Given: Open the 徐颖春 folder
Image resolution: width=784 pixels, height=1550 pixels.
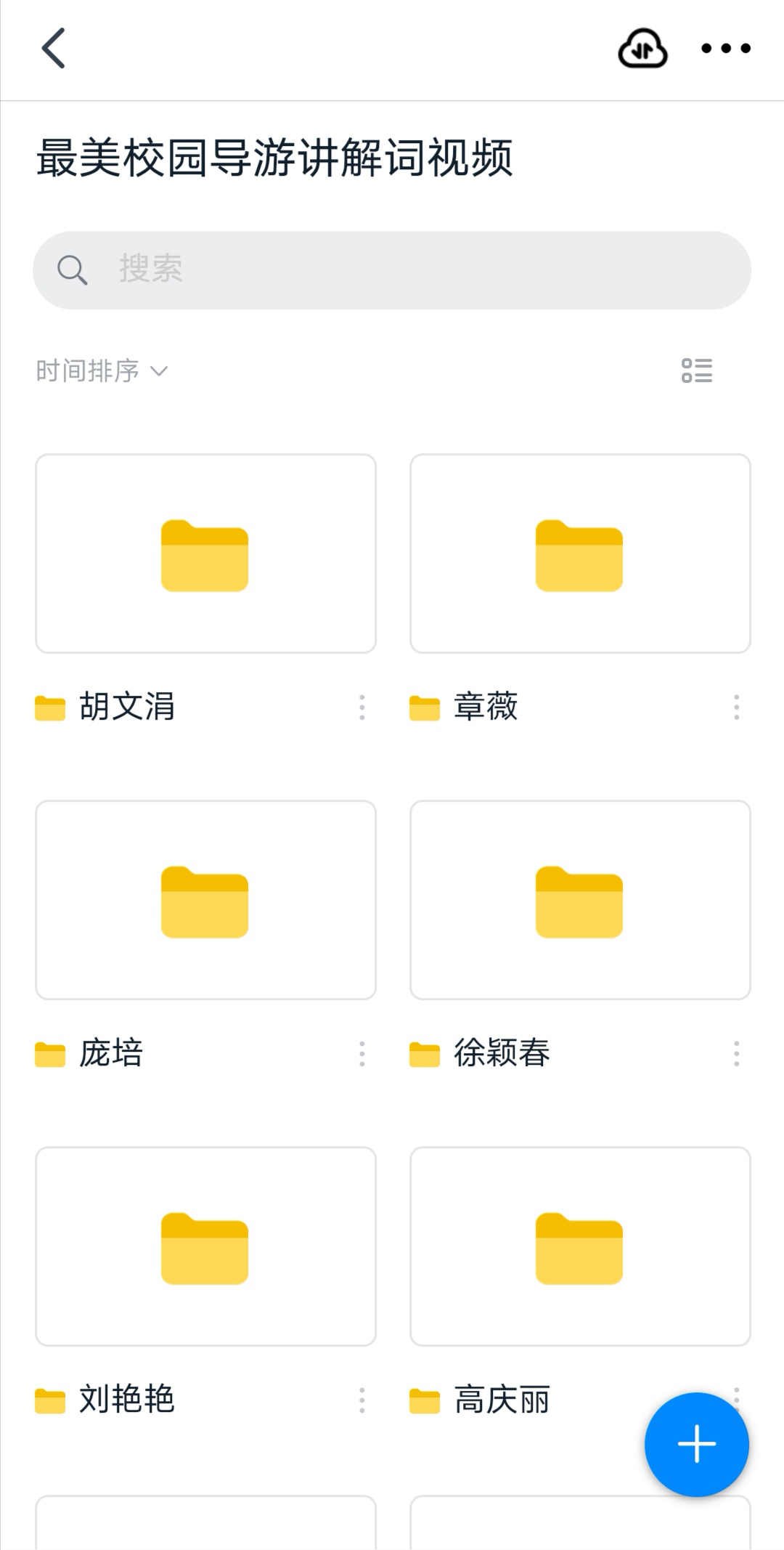Looking at the screenshot, I should pos(580,900).
